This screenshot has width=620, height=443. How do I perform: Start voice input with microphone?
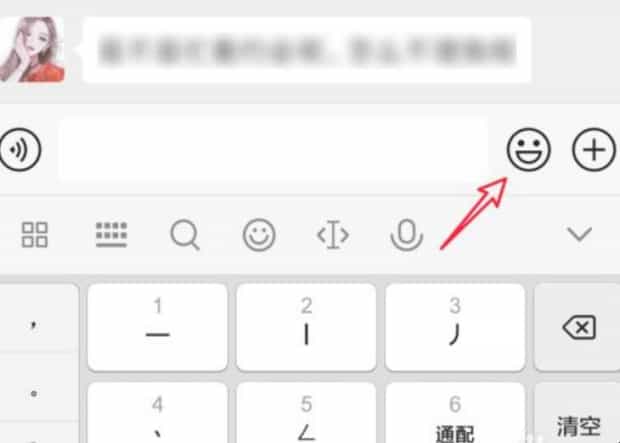tap(405, 235)
